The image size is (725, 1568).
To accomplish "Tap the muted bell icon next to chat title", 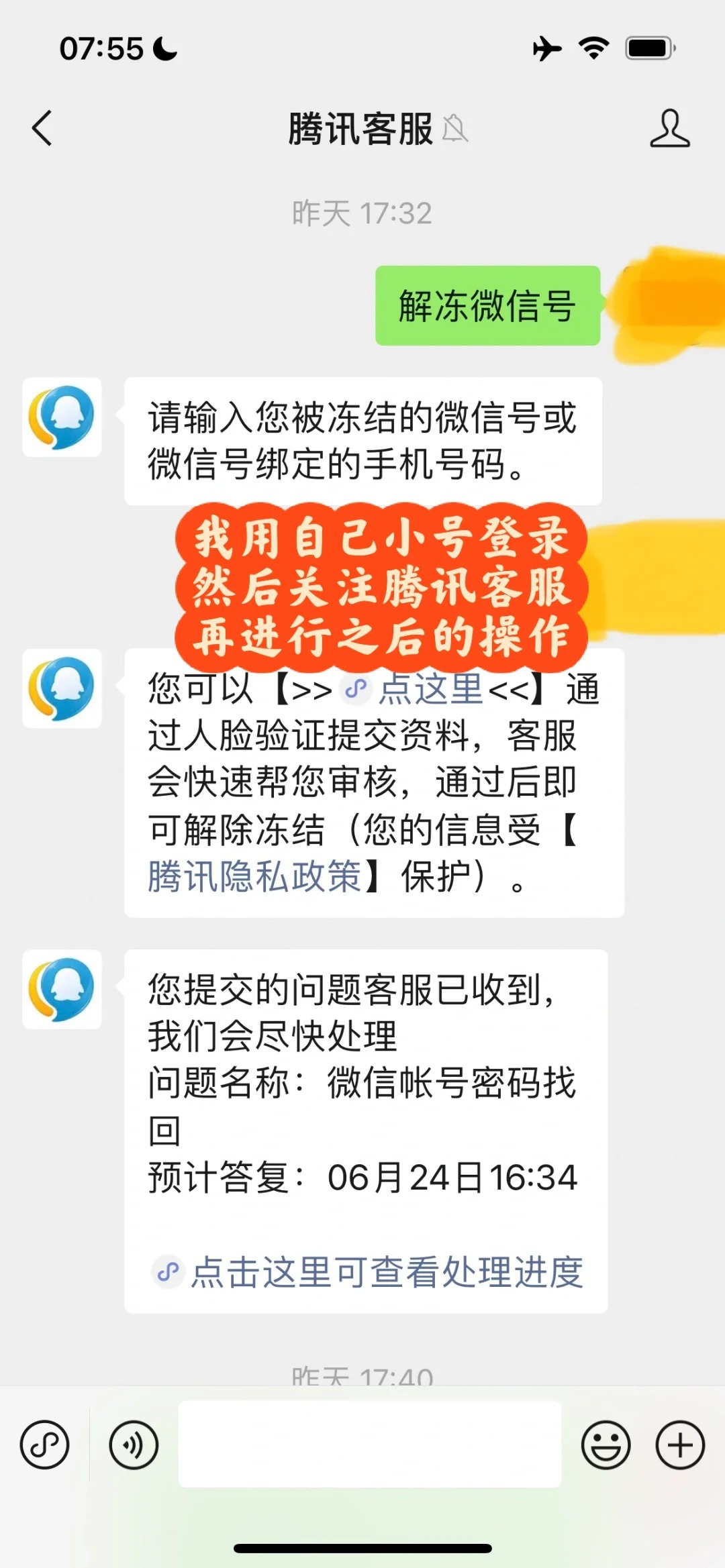I will [x=457, y=131].
